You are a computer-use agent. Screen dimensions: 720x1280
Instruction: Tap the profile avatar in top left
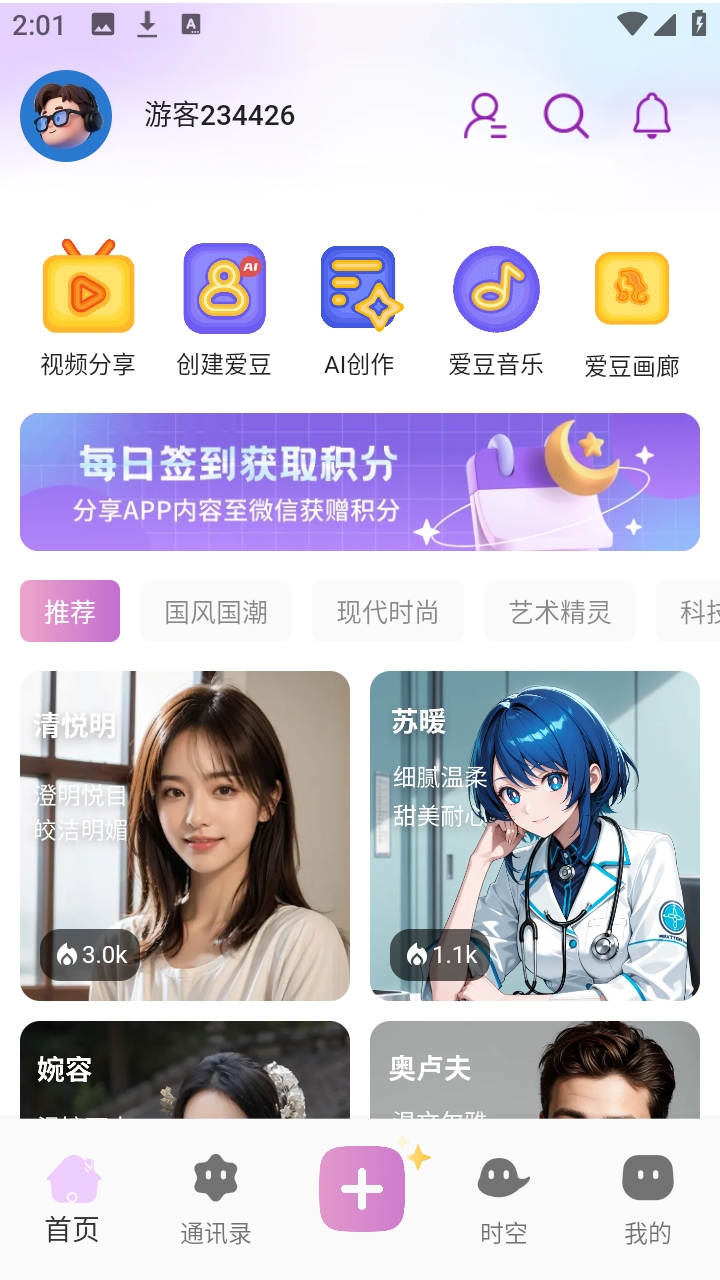tap(66, 115)
